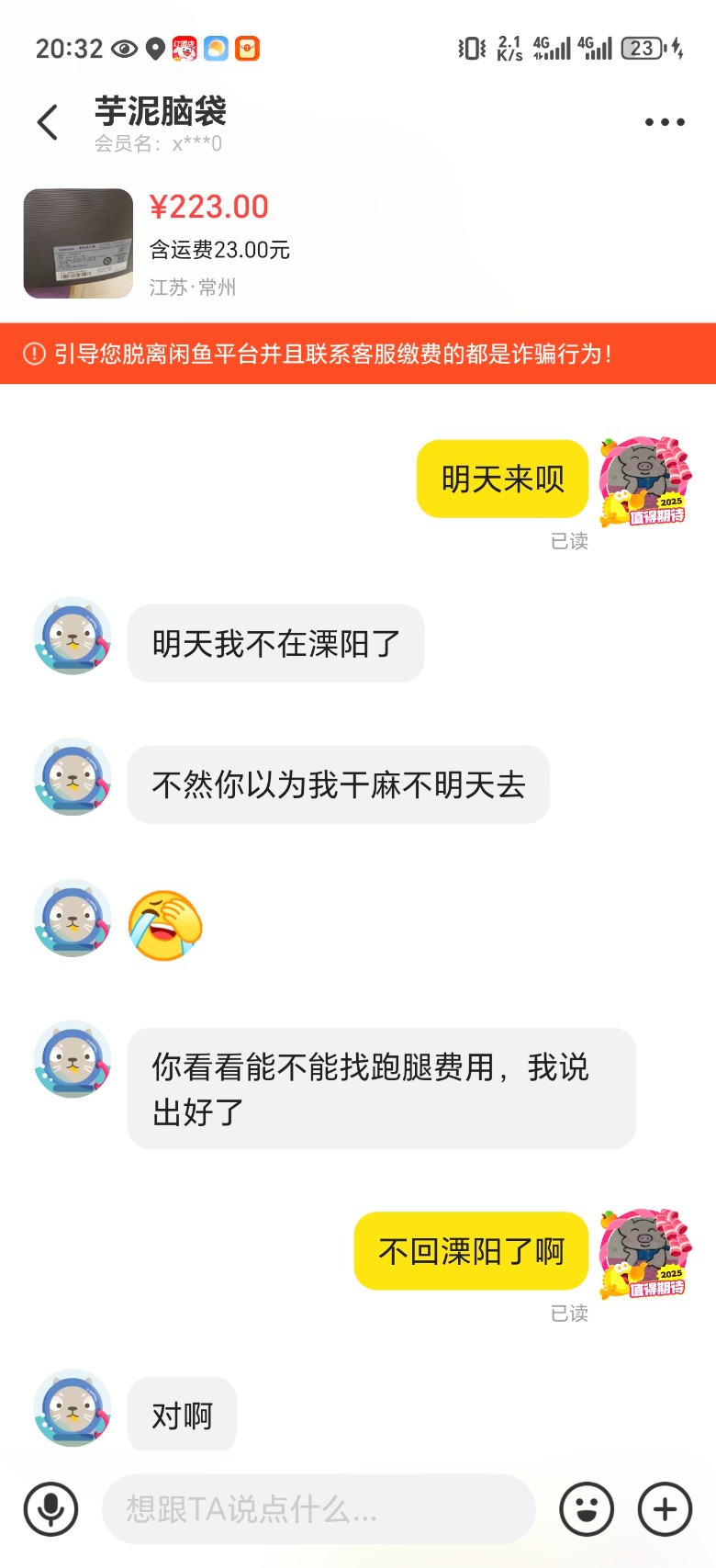The width and height of the screenshot is (716, 1568).
Task: Open the emoji picker
Action: click(586, 1509)
